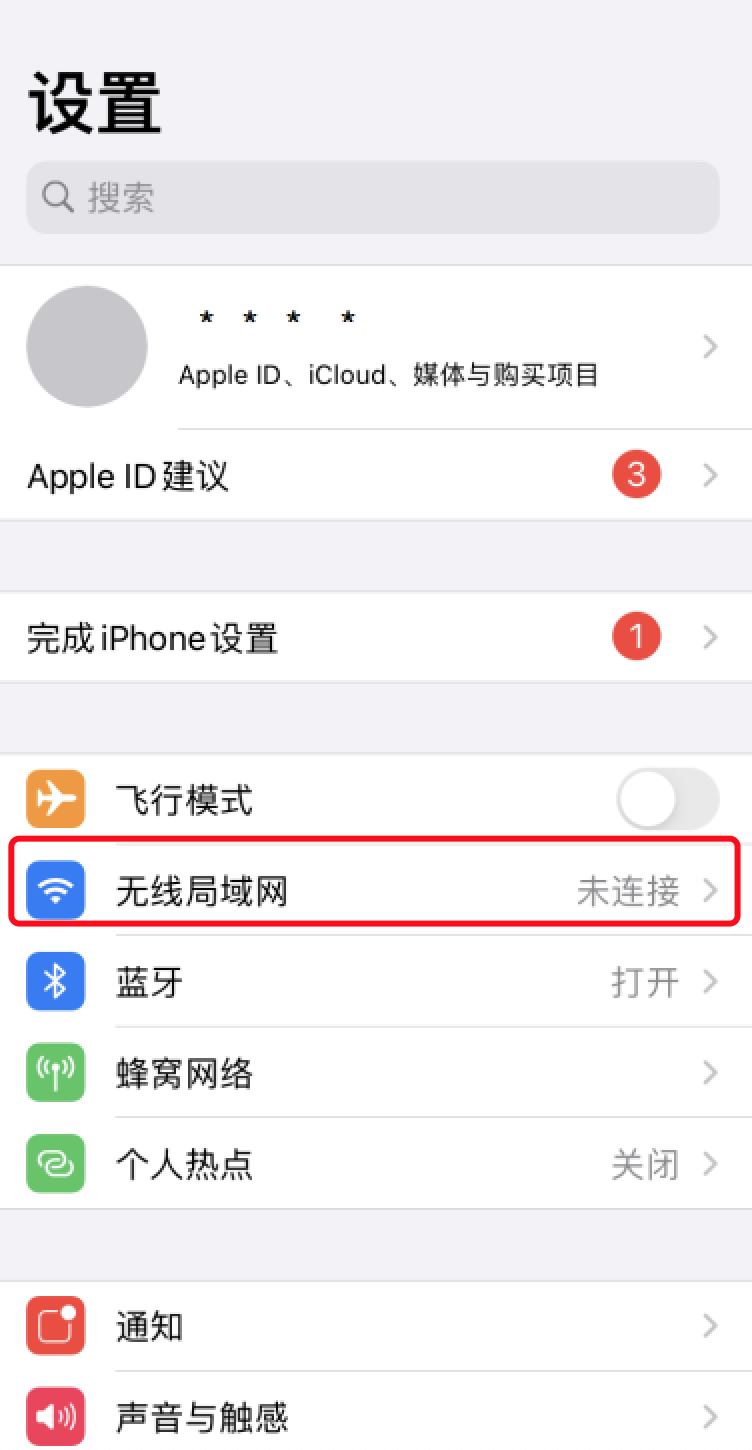Image resolution: width=752 pixels, height=1450 pixels.
Task: Tap the 搜索 search field
Action: (x=372, y=197)
